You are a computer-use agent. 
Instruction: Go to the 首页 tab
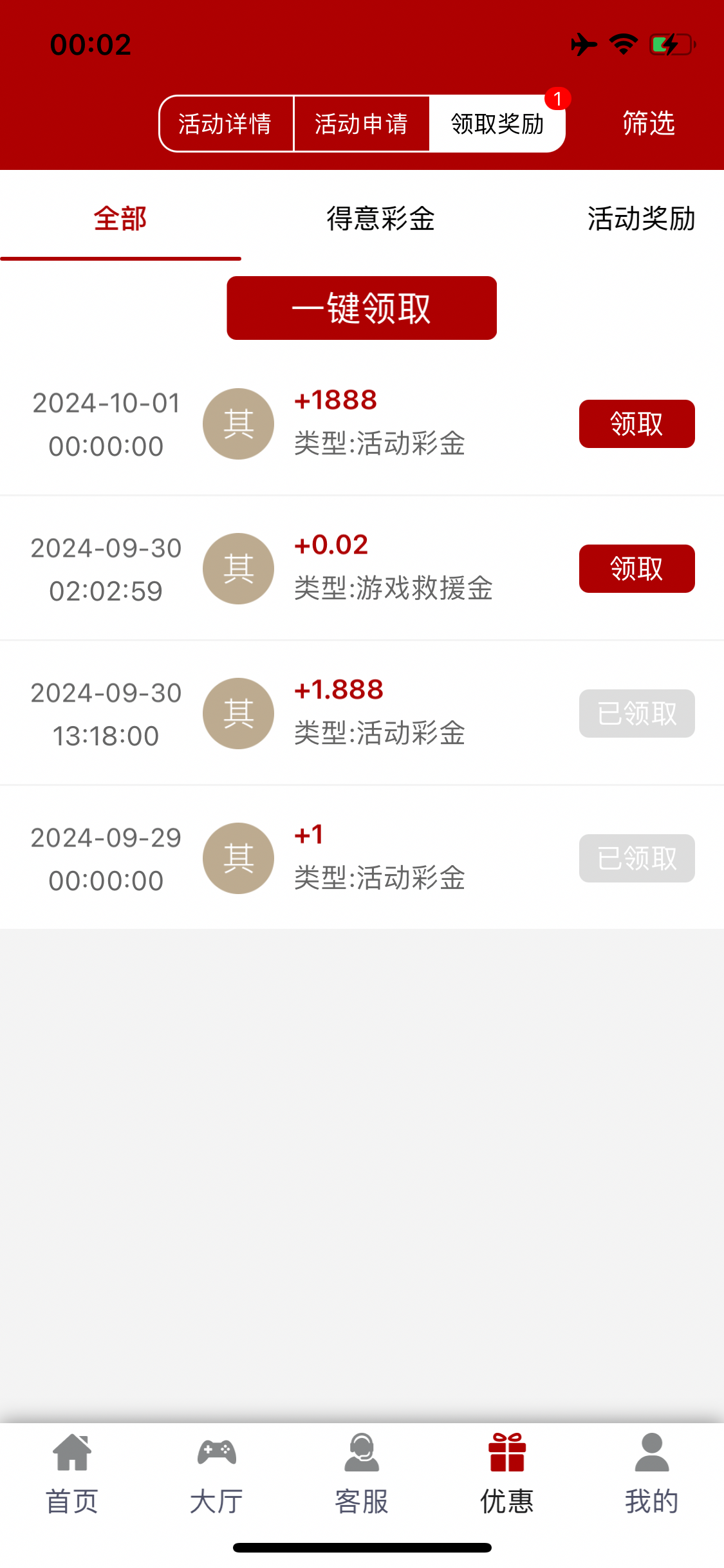tap(72, 1473)
